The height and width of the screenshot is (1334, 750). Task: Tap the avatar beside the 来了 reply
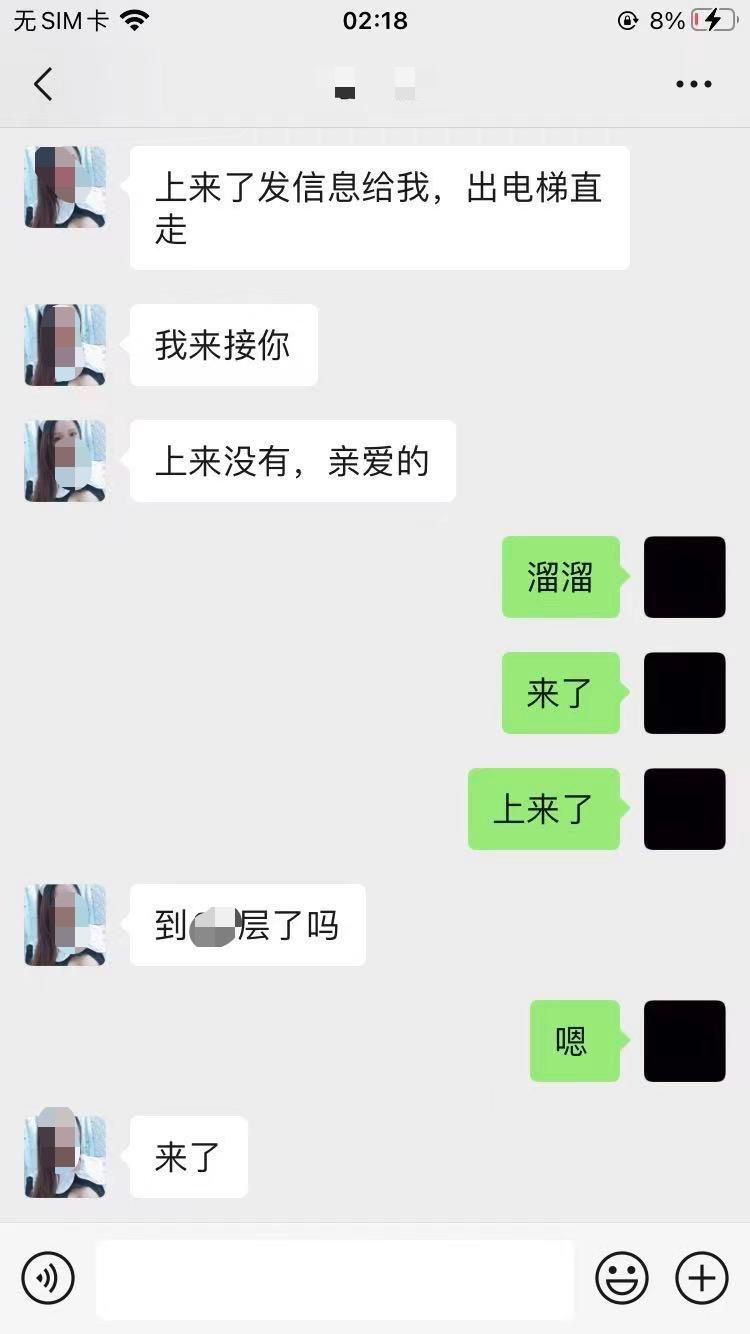[64, 1157]
